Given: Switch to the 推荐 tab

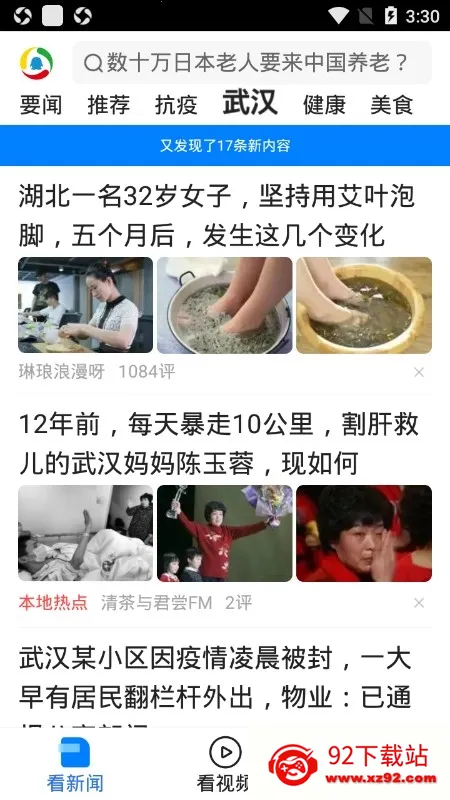Looking at the screenshot, I should click(109, 105).
